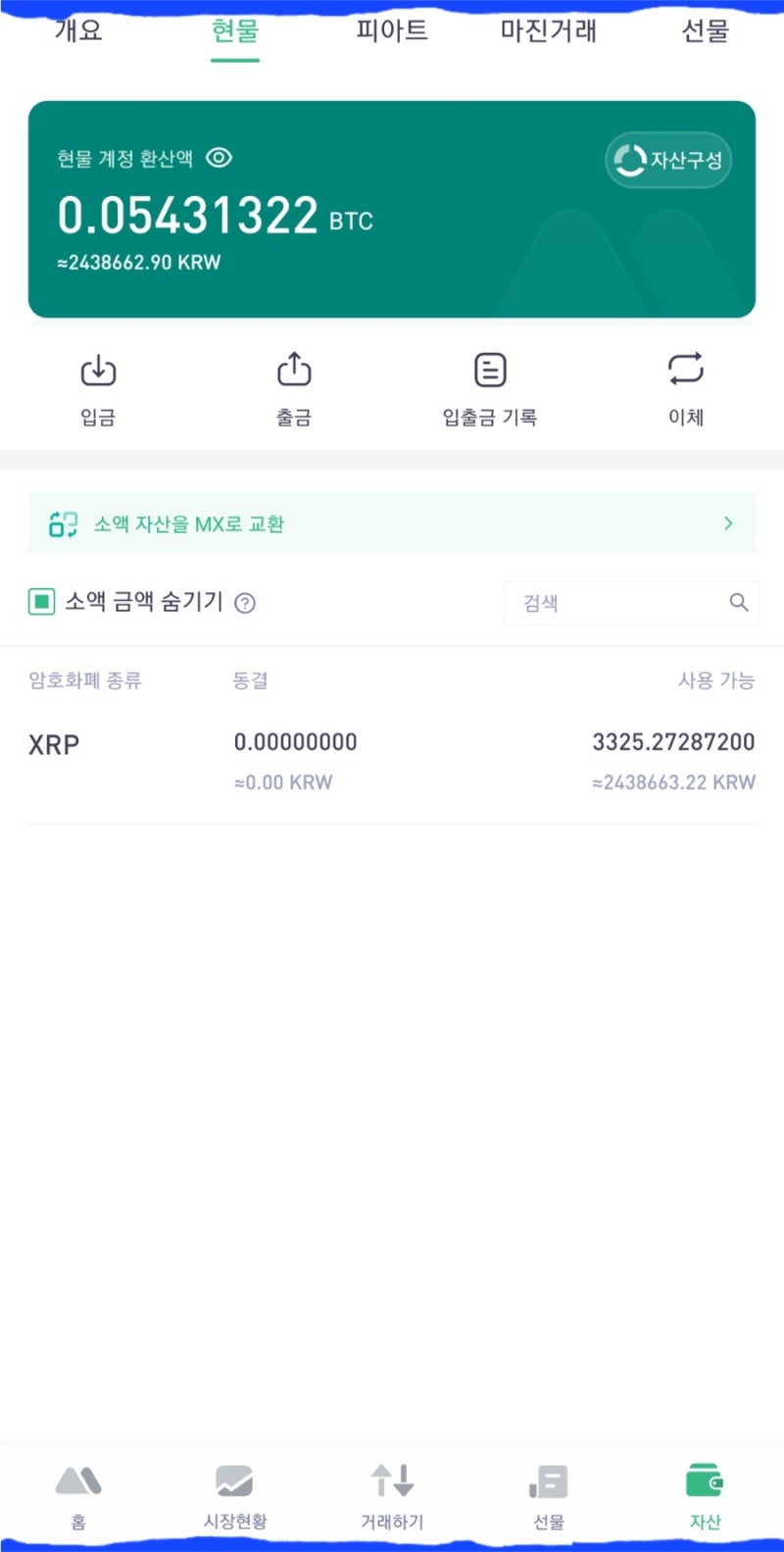Select the 출금 (withdraw) icon
The height and width of the screenshot is (1552, 784).
[294, 370]
